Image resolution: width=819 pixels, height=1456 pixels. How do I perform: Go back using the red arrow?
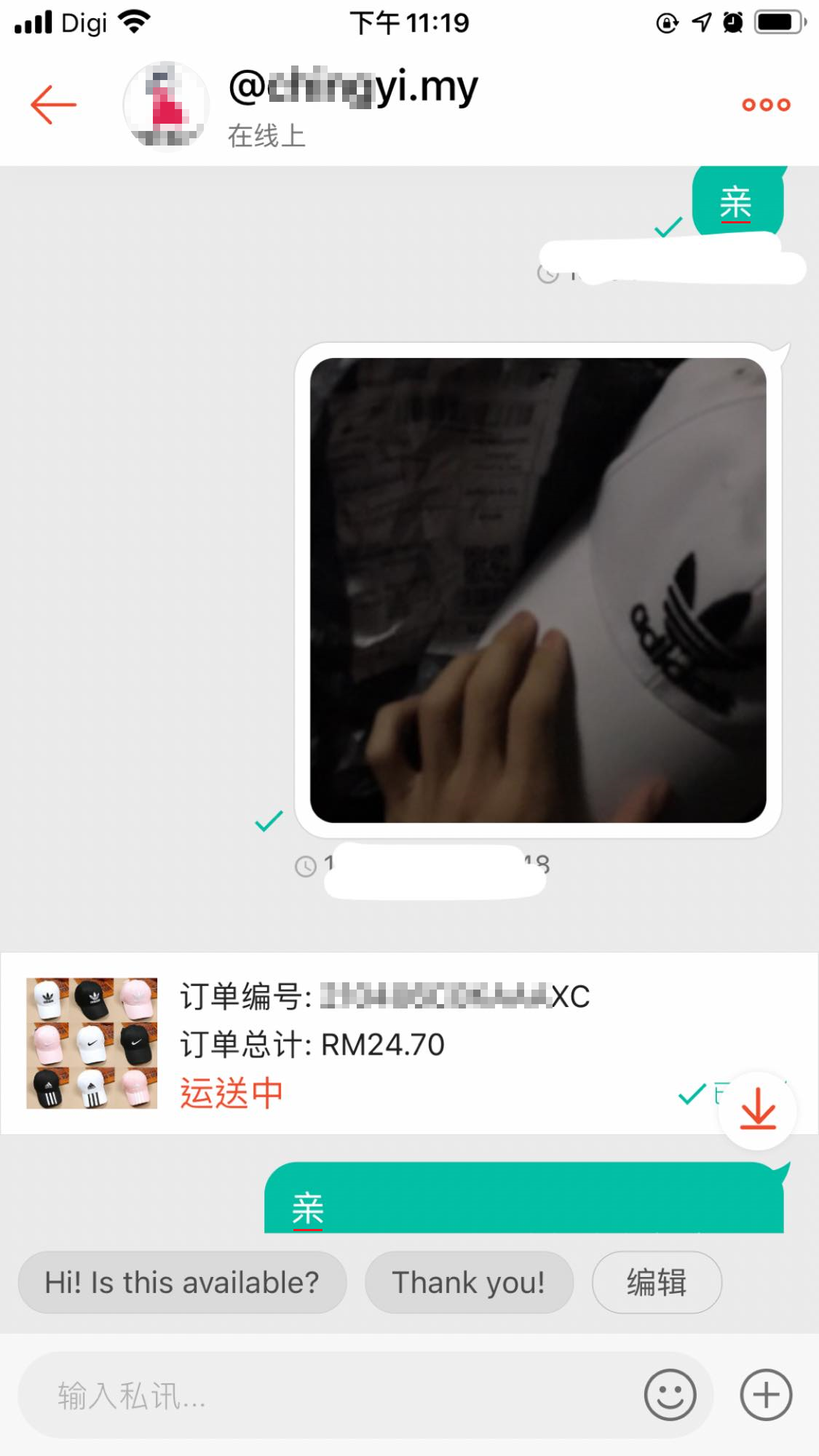(53, 105)
